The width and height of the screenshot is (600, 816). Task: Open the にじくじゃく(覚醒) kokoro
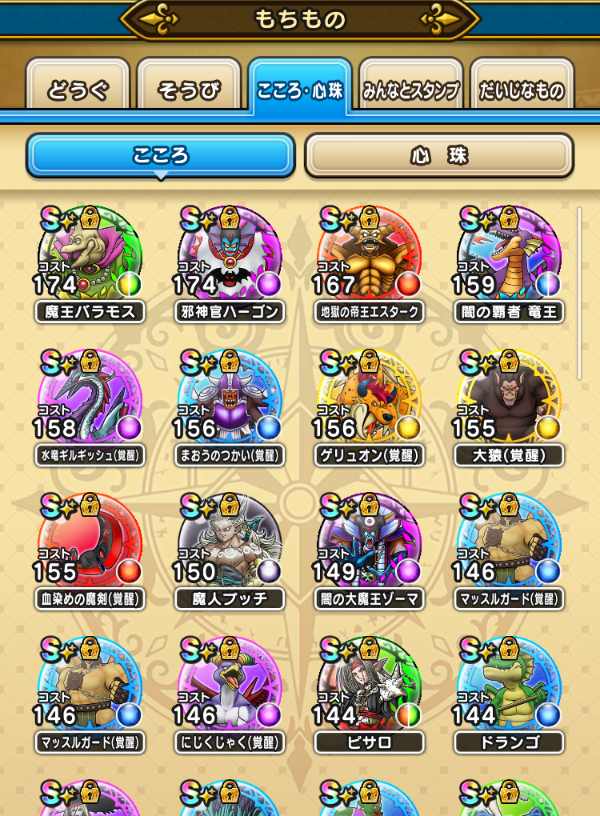(x=230, y=688)
